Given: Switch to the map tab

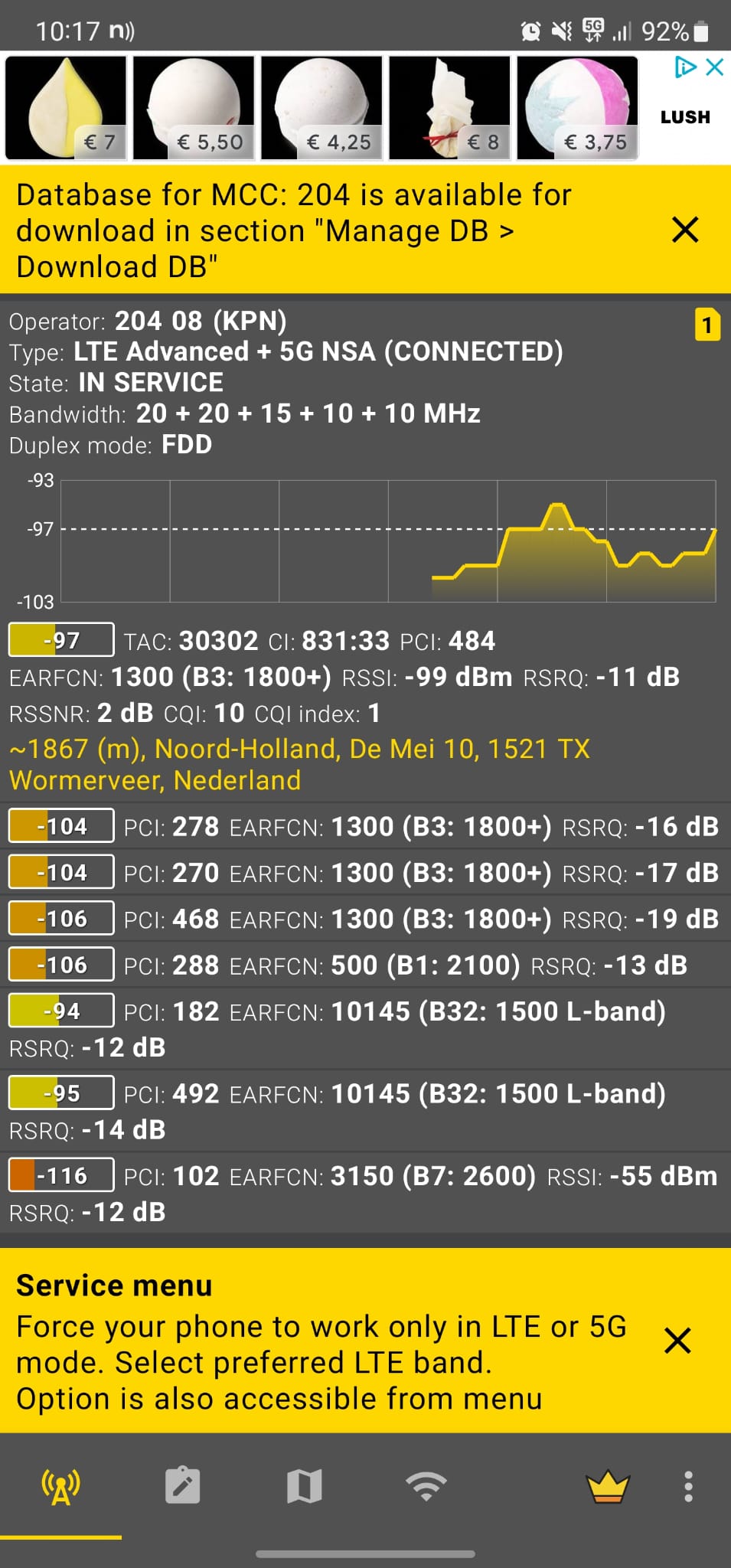Looking at the screenshot, I should [304, 1487].
